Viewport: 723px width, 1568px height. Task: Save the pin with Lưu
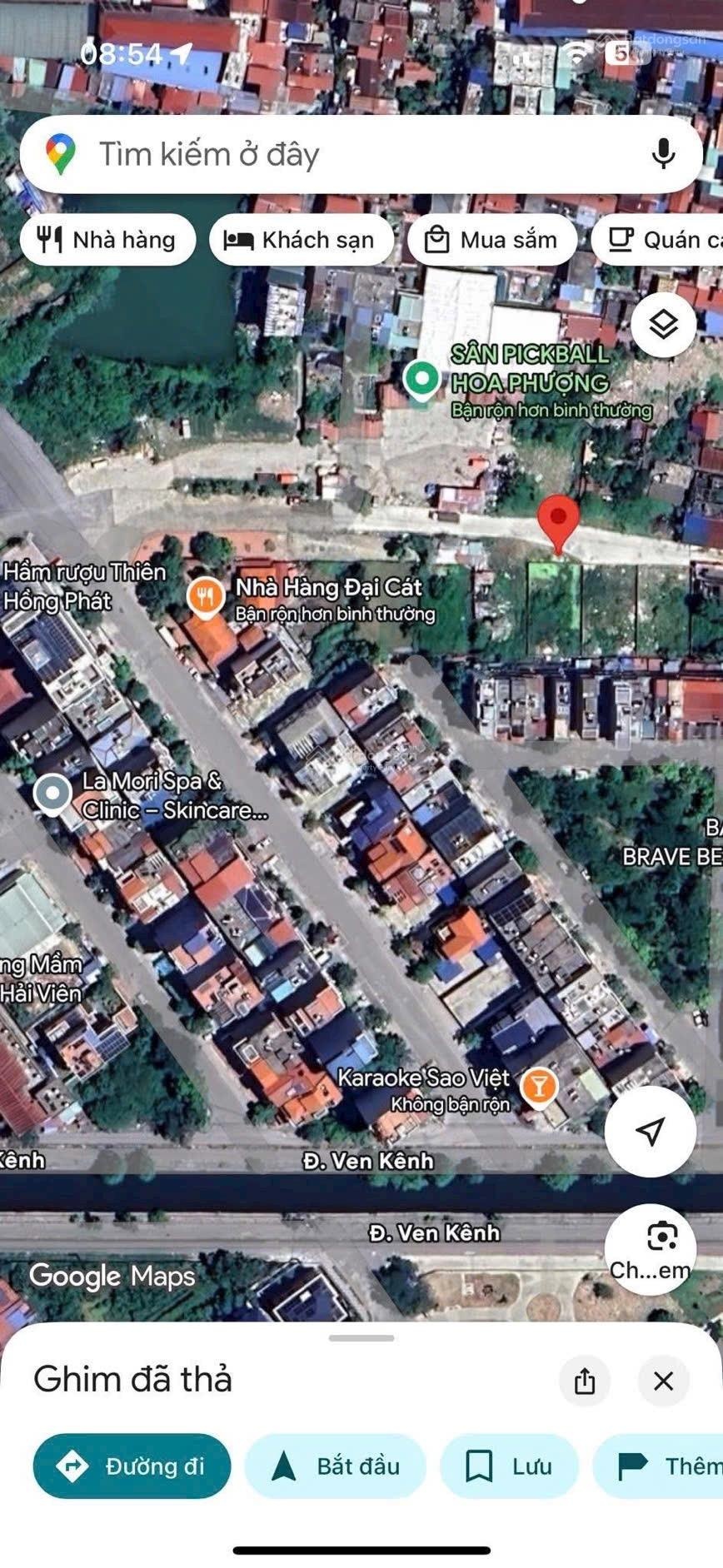[x=509, y=1466]
